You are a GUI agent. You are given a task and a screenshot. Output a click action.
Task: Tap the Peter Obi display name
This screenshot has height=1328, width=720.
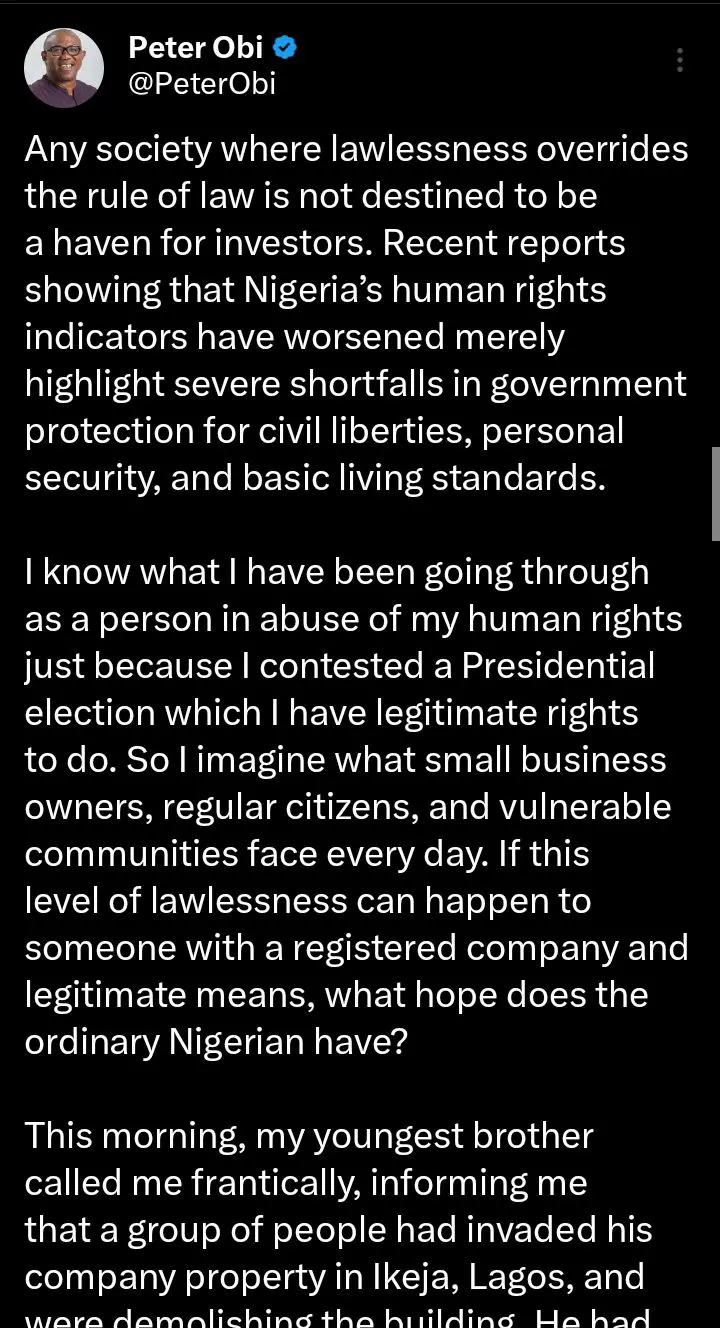coord(196,47)
